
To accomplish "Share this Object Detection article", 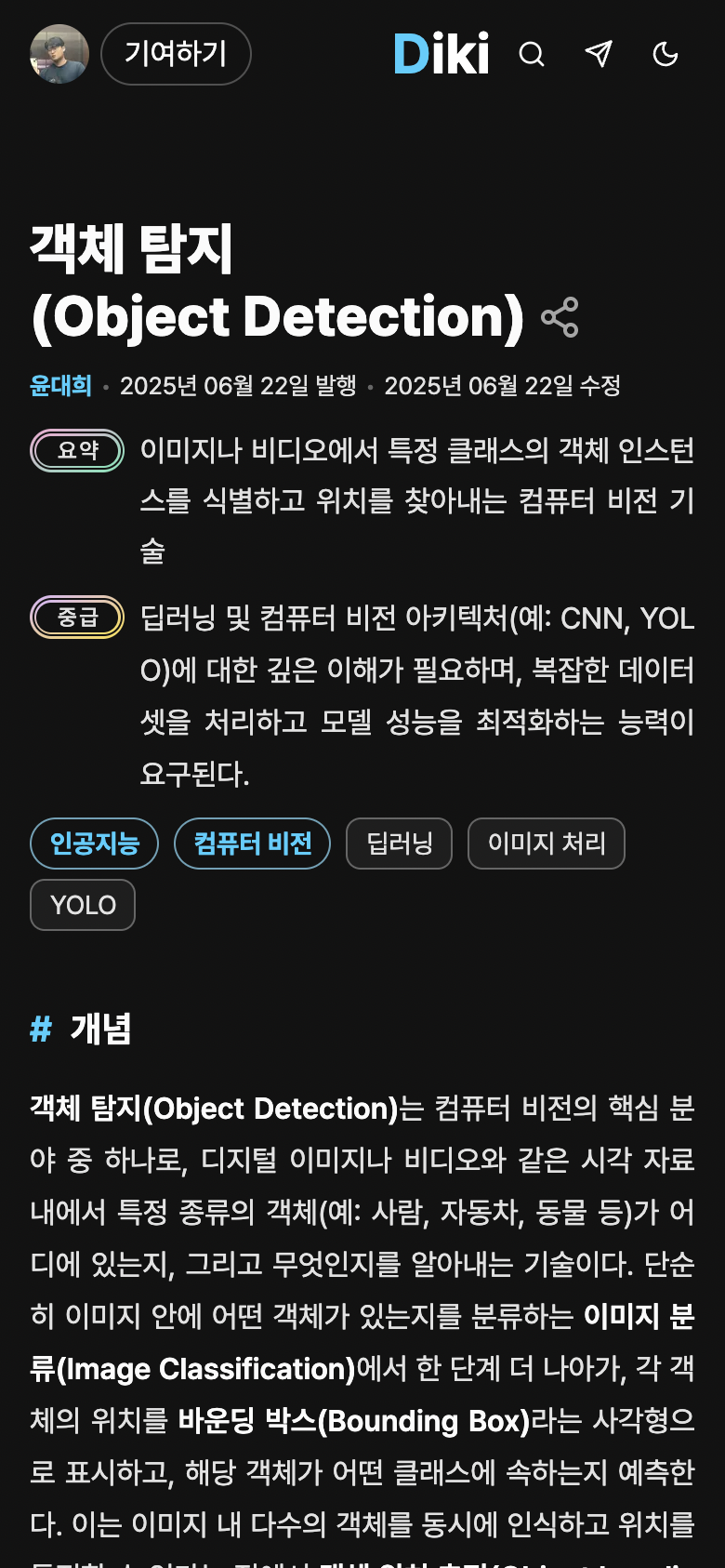I will (x=560, y=317).
